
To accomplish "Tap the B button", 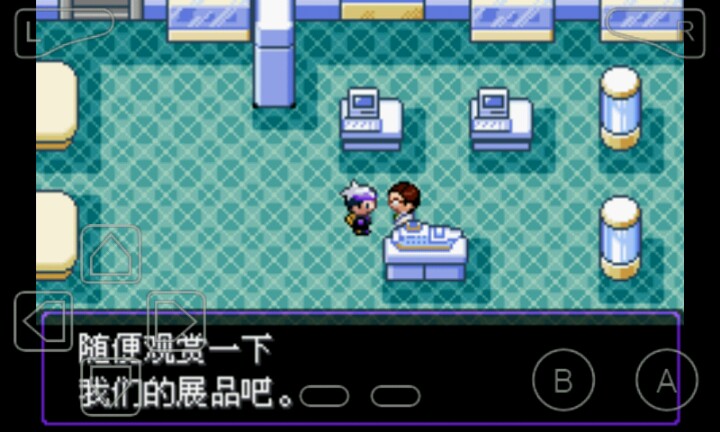I will pos(563,381).
